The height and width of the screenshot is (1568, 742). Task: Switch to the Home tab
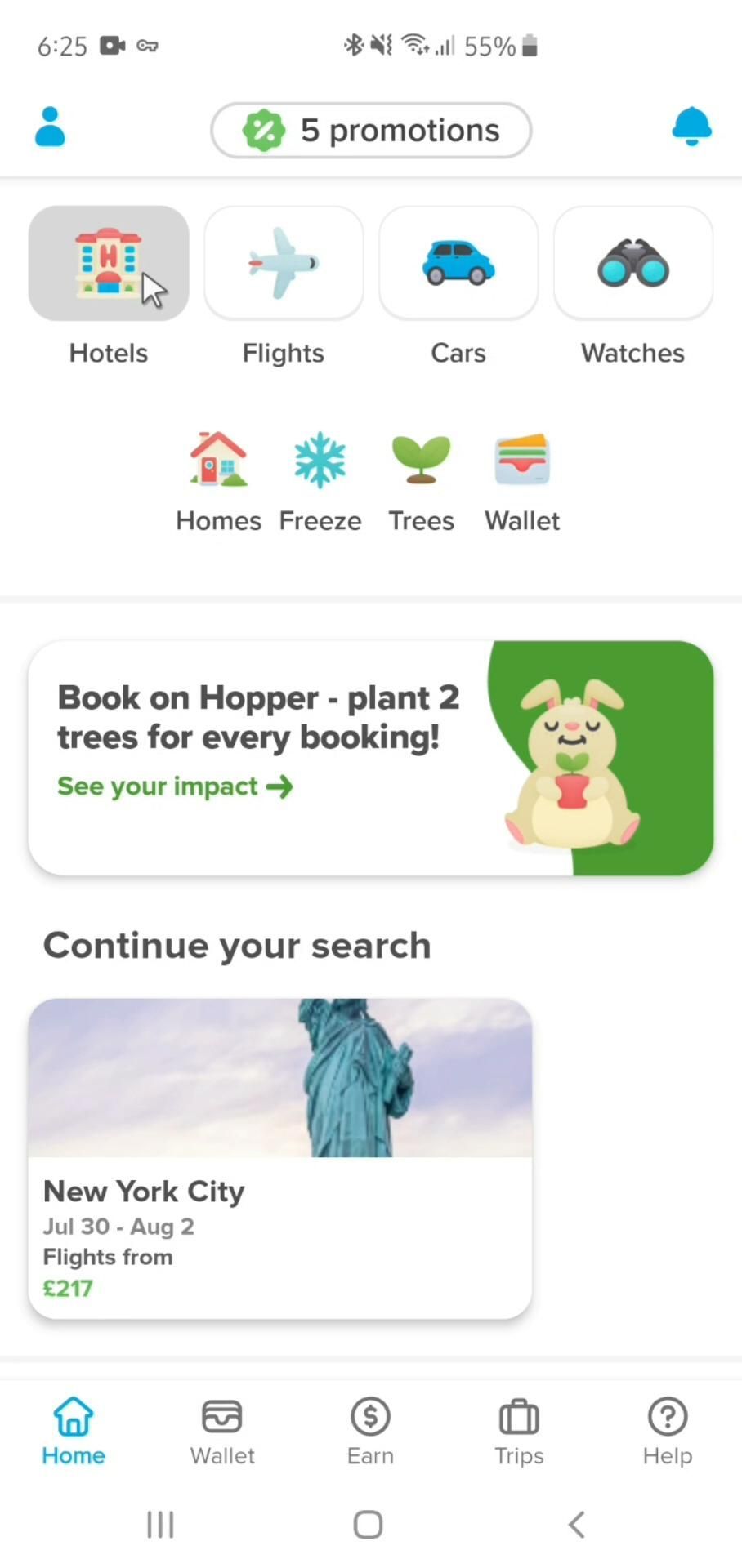(x=74, y=1431)
